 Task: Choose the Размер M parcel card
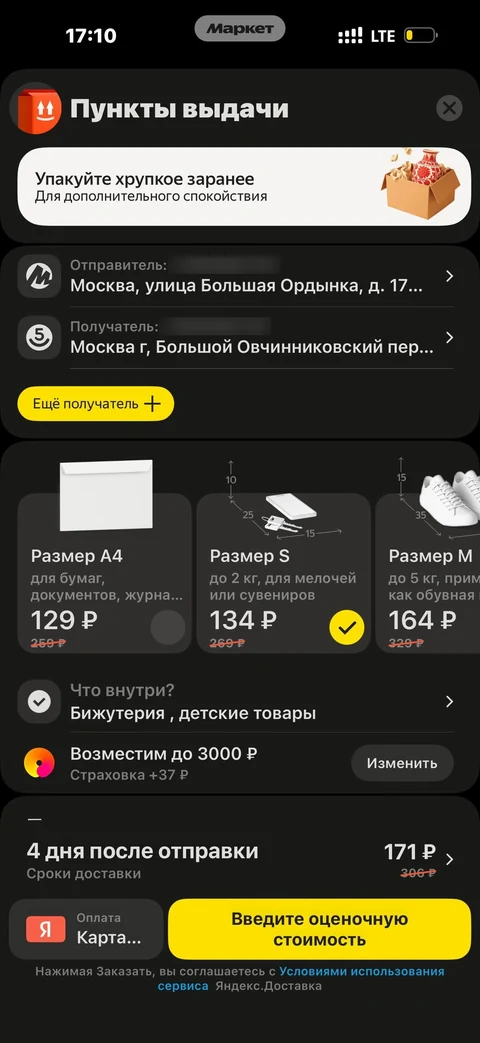point(428,573)
